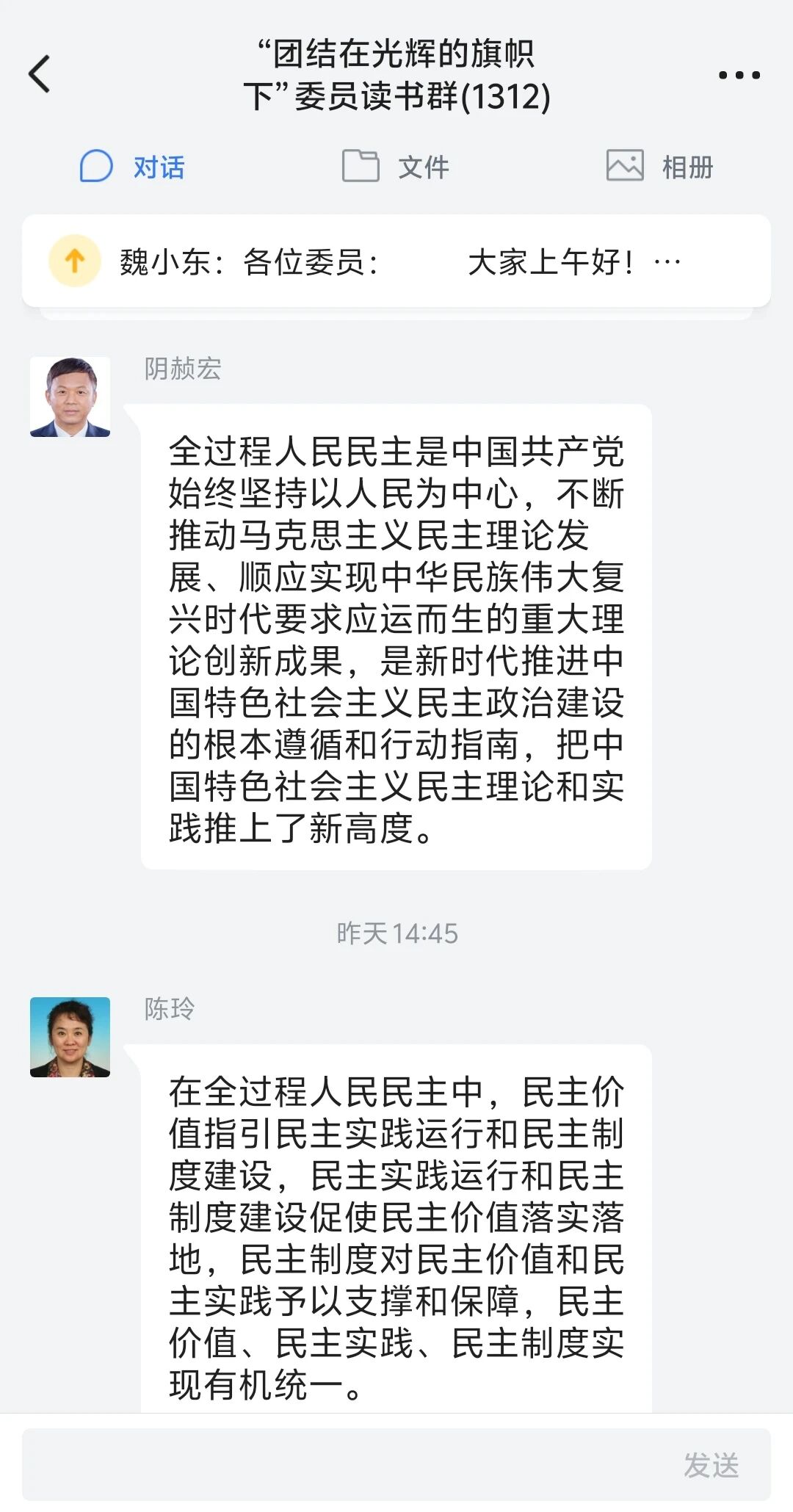Go back from the group chat
The image size is (793, 1512).
point(40,74)
